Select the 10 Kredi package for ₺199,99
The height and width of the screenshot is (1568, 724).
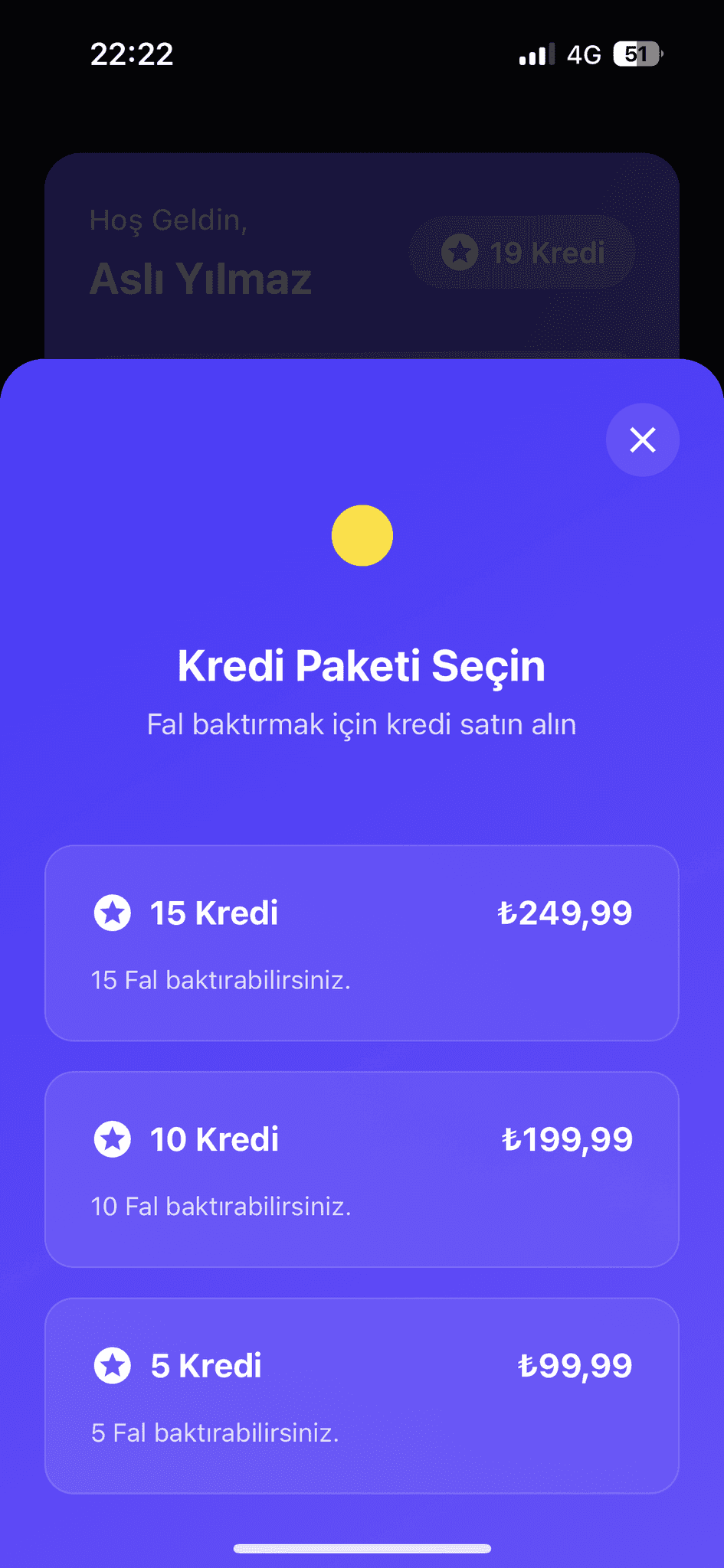point(362,1170)
